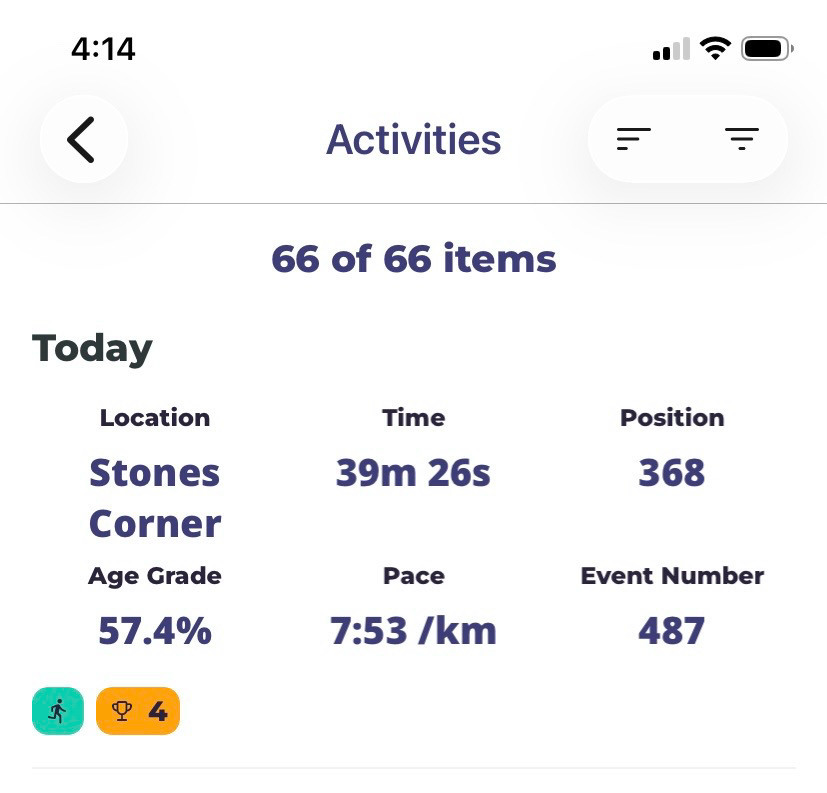
Task: Tap the green runner badge
Action: 58,711
